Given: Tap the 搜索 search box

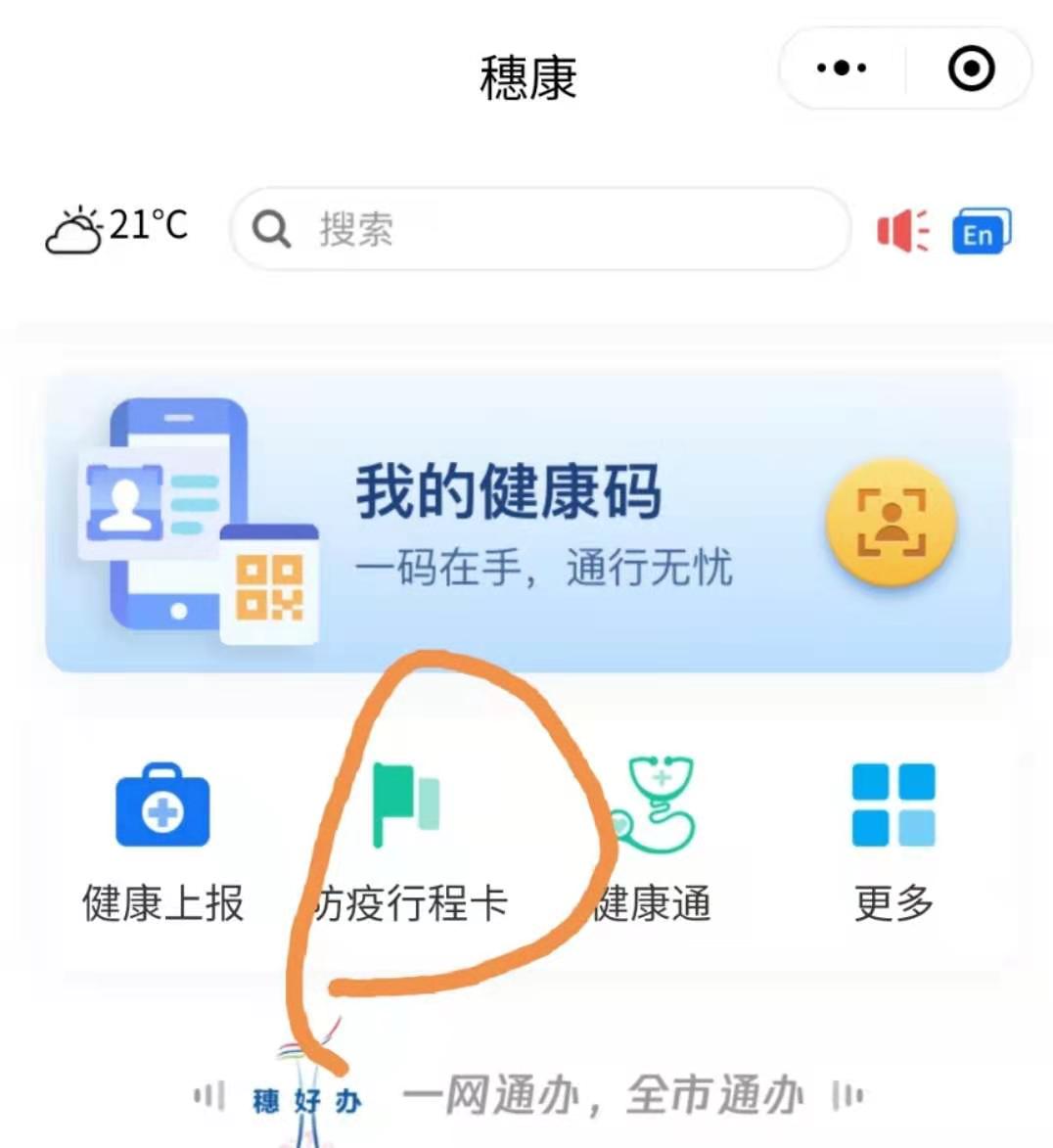Looking at the screenshot, I should coord(540,230).
